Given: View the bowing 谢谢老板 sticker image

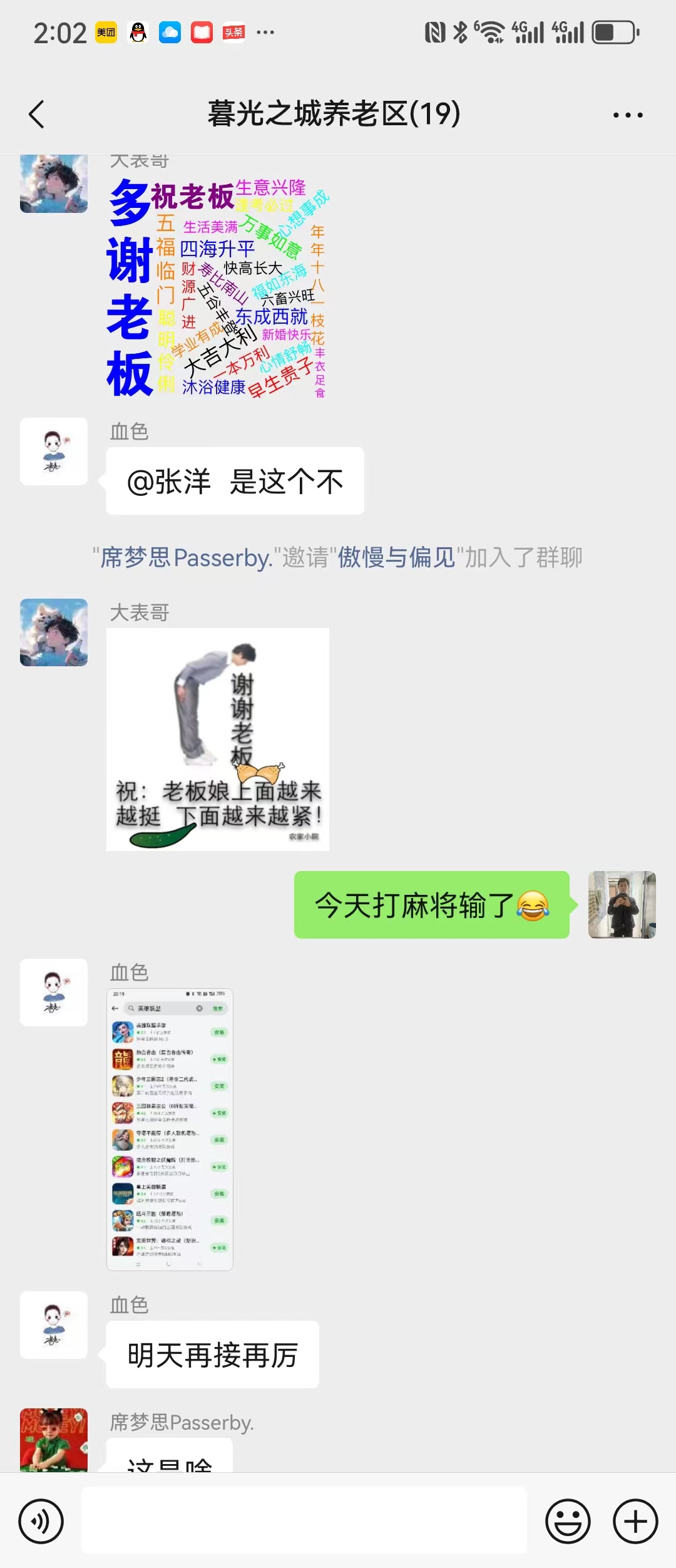Looking at the screenshot, I should [x=218, y=739].
